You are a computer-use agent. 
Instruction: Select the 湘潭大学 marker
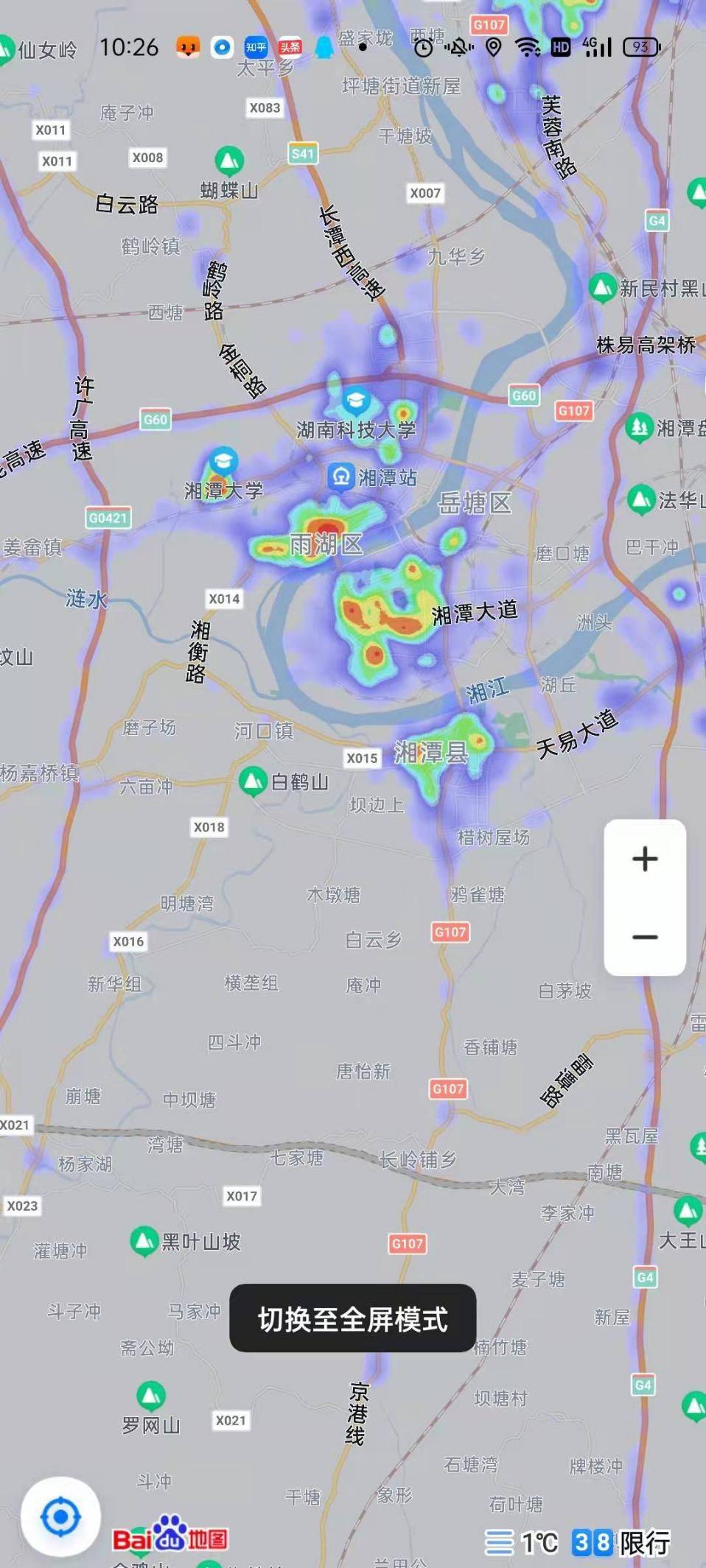pos(223,462)
